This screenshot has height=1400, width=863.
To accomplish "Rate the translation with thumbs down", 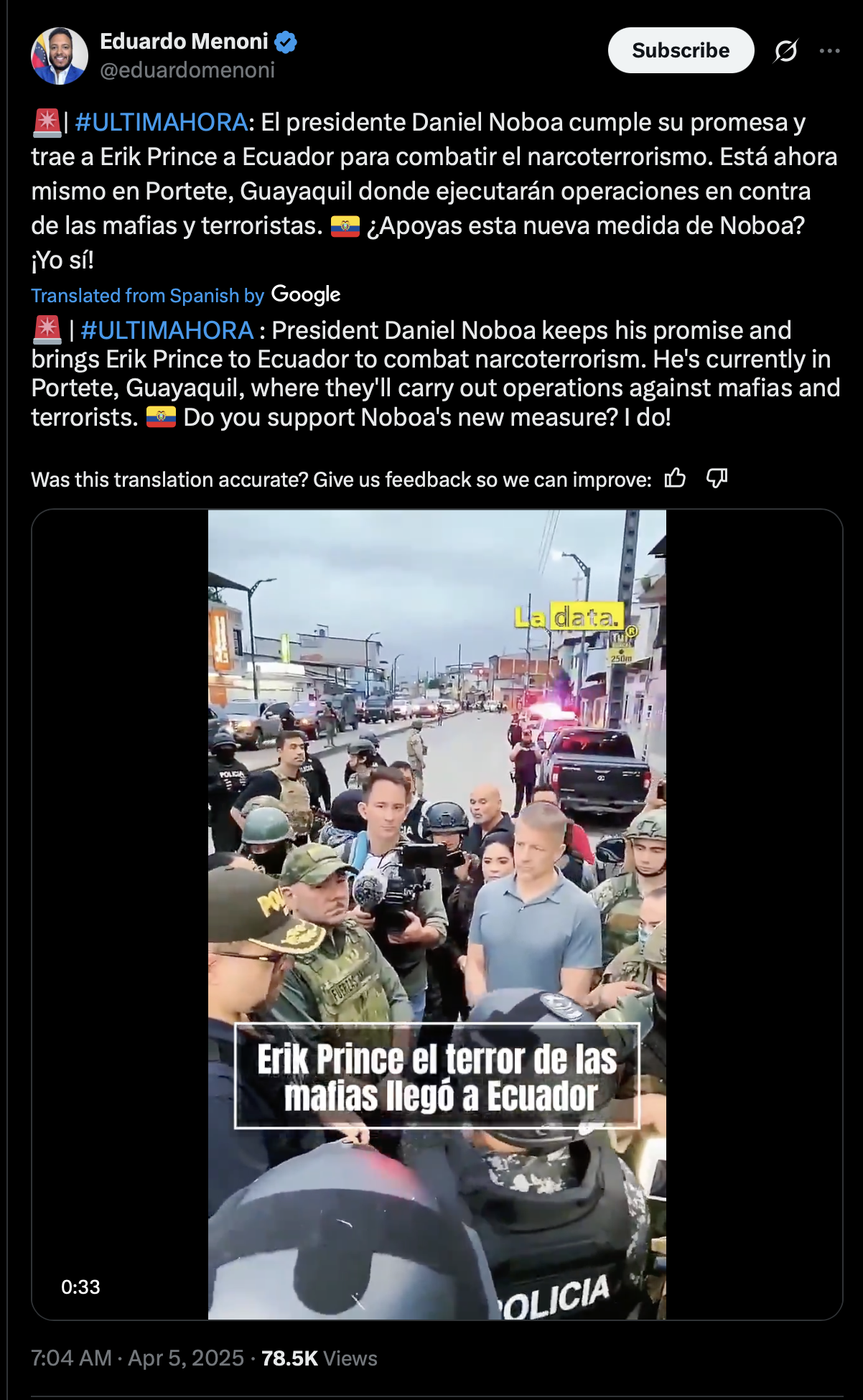I will (717, 478).
